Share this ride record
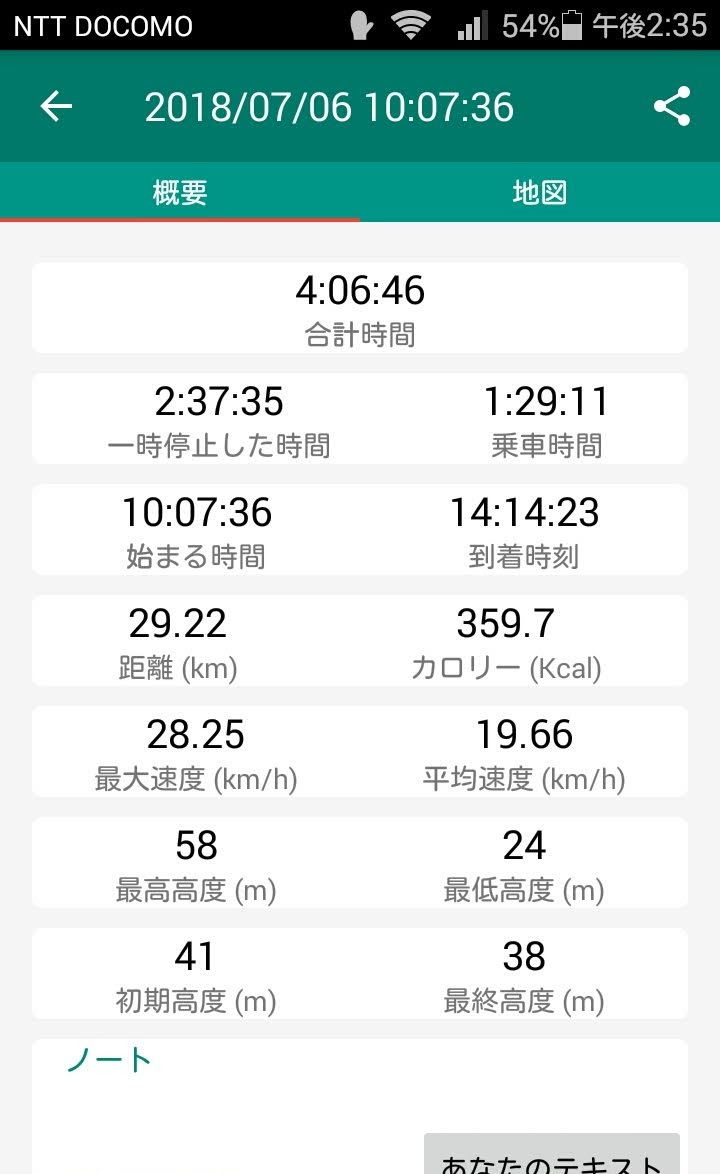This screenshot has width=720, height=1174. pyautogui.click(x=671, y=106)
